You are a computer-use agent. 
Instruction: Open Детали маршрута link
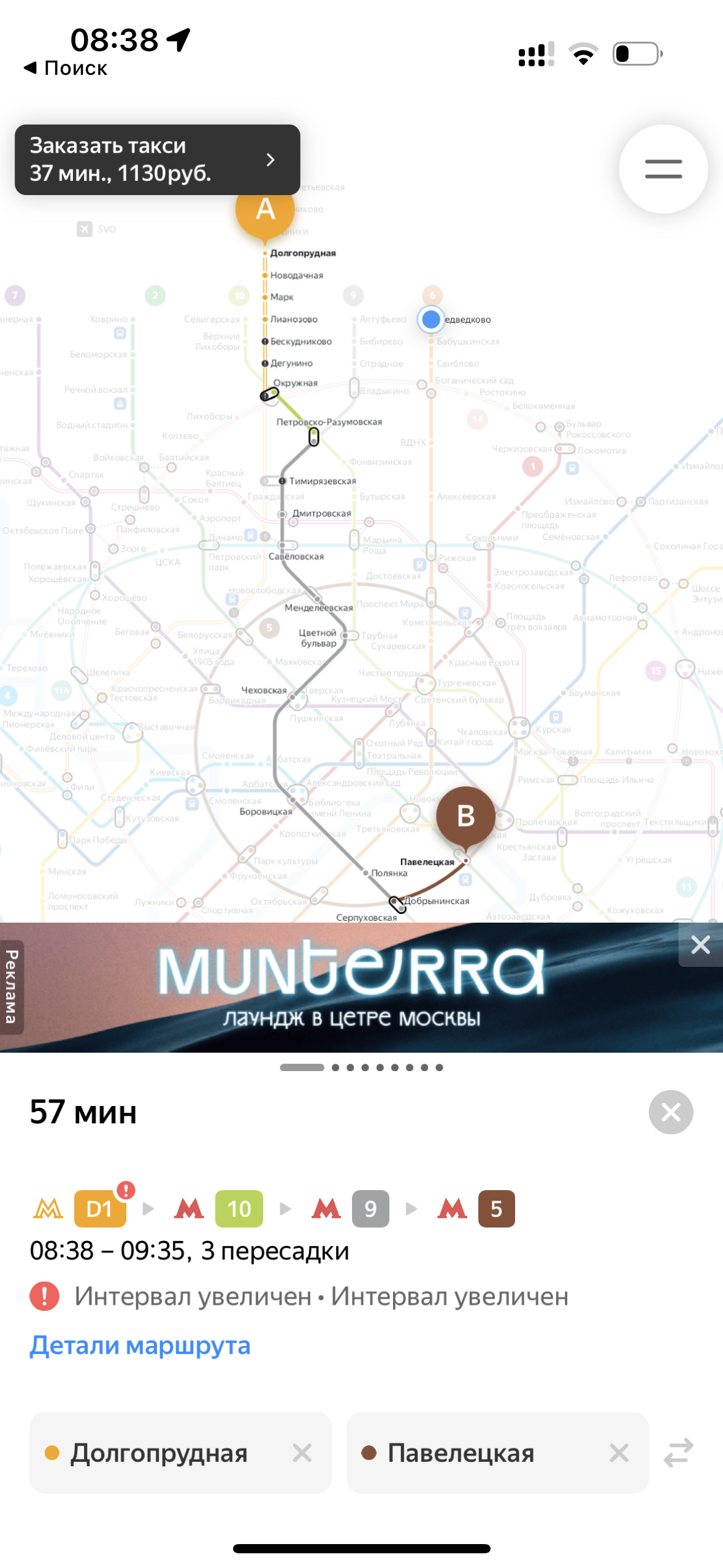(x=140, y=1345)
